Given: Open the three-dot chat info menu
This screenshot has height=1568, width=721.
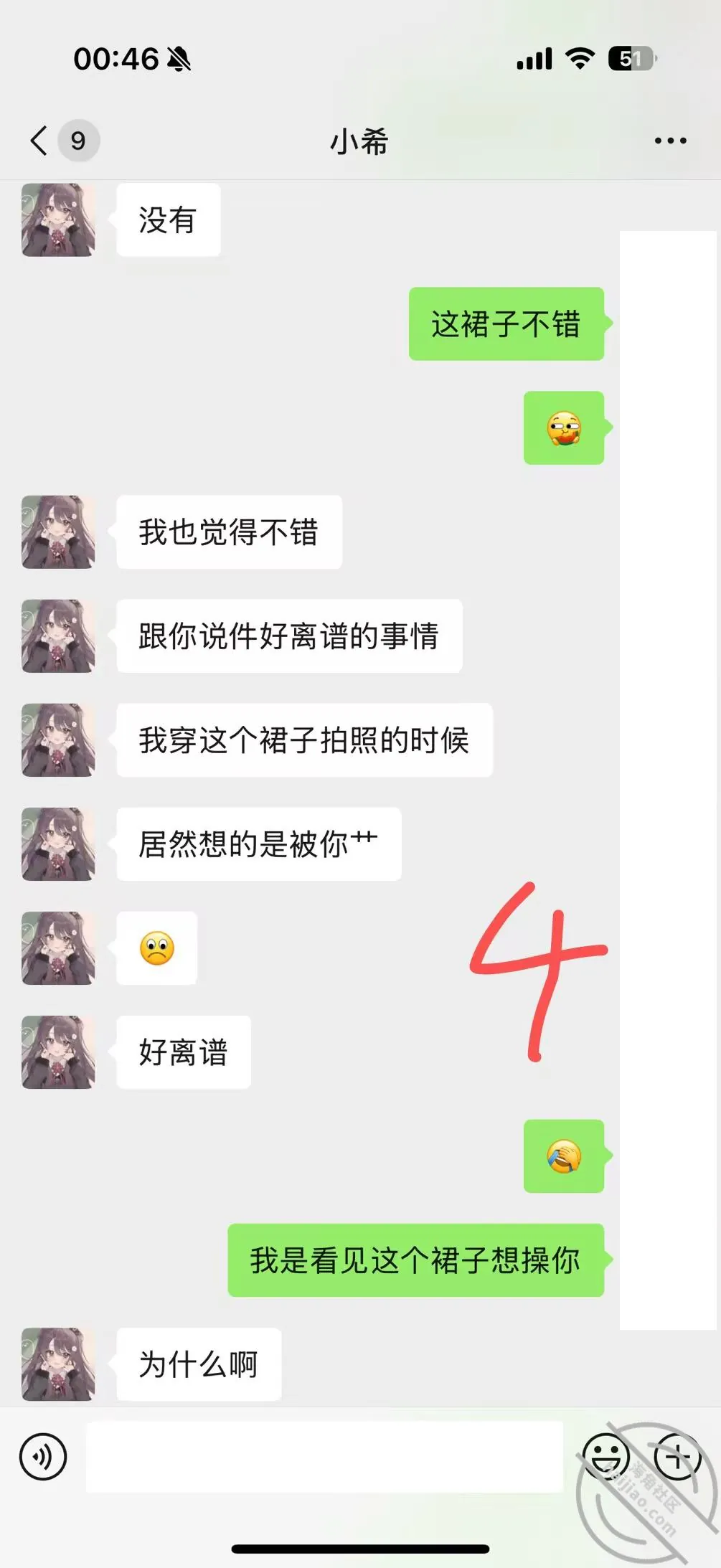Looking at the screenshot, I should 670,141.
